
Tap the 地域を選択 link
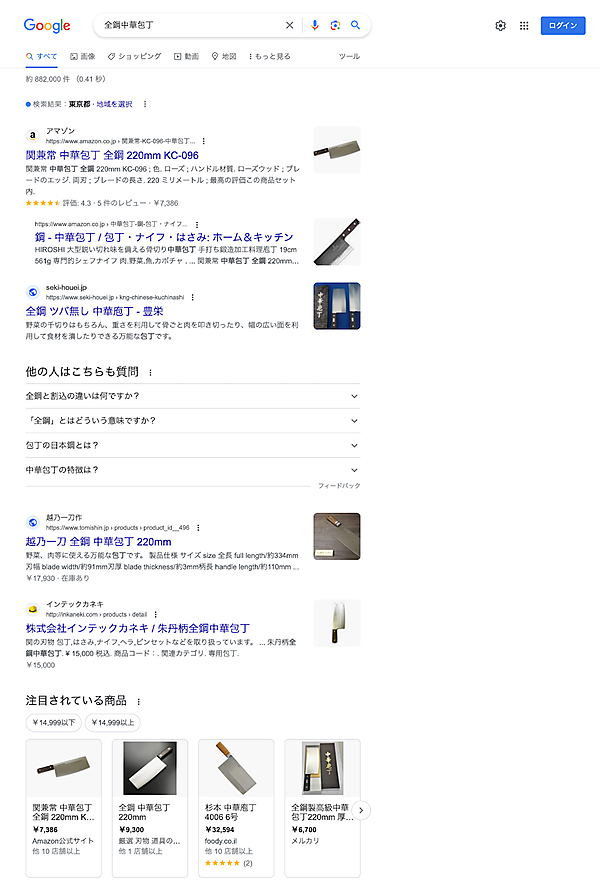click(x=114, y=104)
